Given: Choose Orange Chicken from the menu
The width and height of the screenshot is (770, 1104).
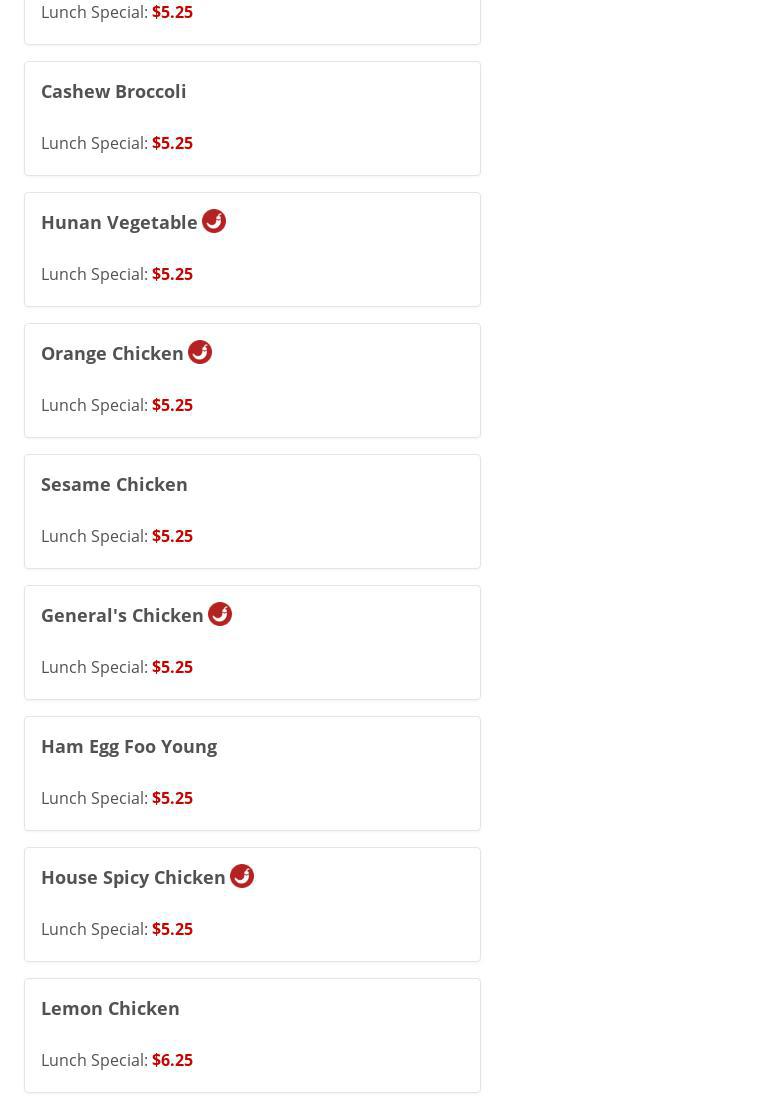Looking at the screenshot, I should click(x=252, y=380).
